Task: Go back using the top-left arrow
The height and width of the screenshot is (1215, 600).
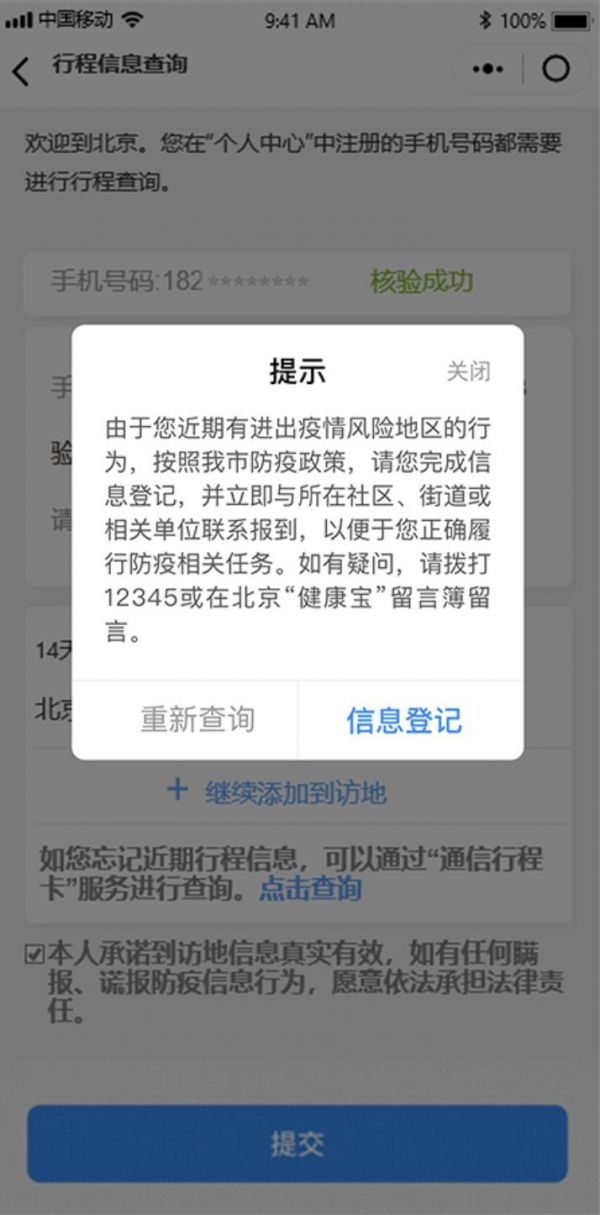Action: point(21,70)
